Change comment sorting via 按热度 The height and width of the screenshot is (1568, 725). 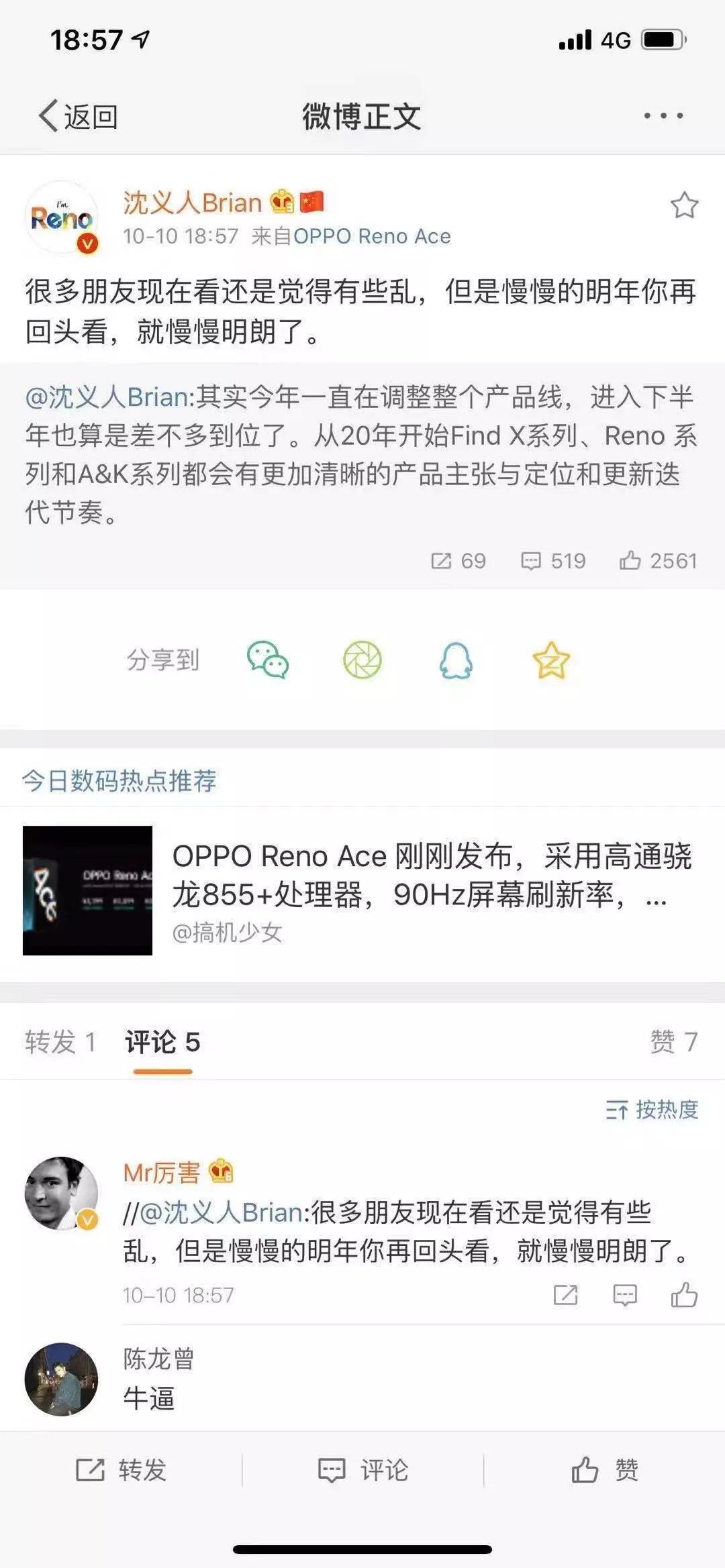(x=652, y=1110)
